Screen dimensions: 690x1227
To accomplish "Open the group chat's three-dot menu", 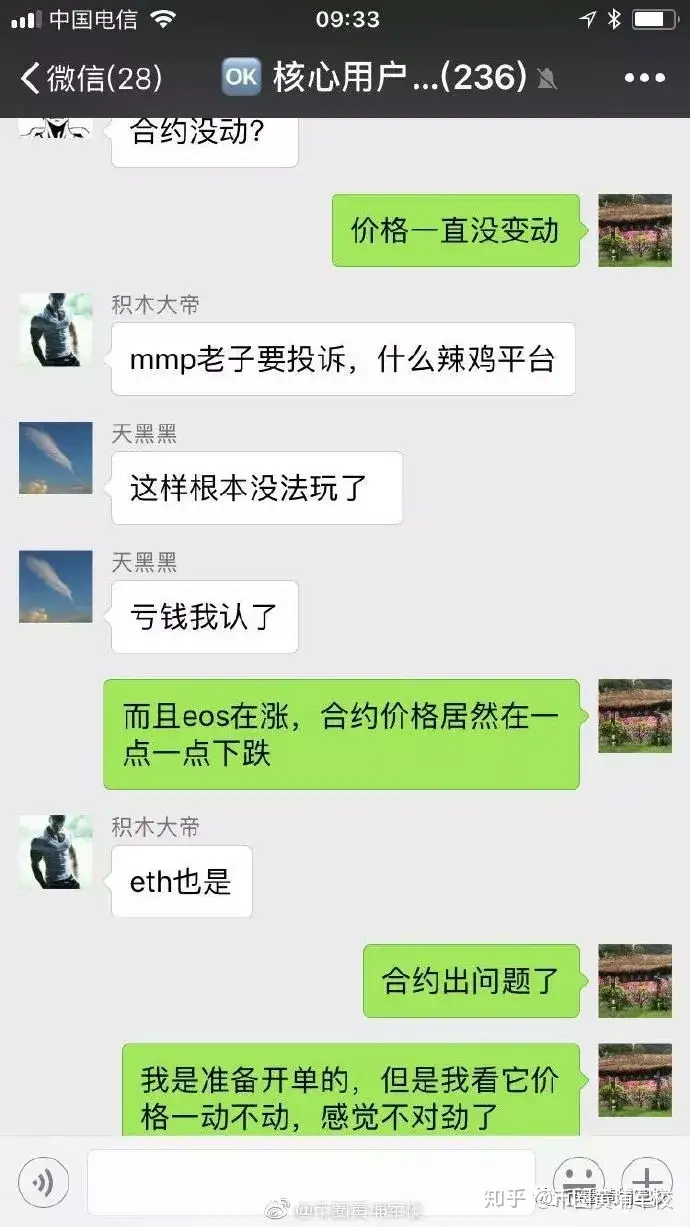I will [644, 77].
